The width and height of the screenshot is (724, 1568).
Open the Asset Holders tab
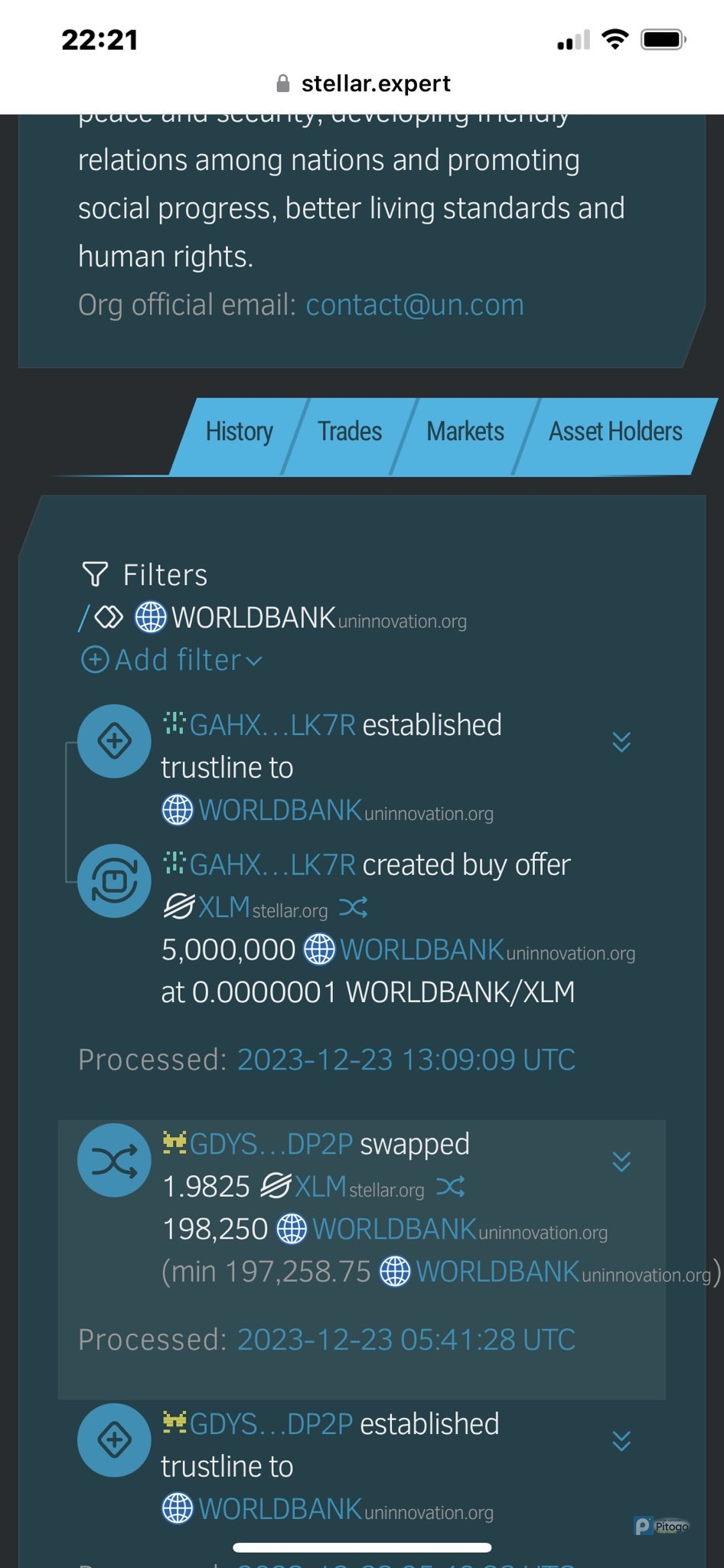click(x=615, y=432)
